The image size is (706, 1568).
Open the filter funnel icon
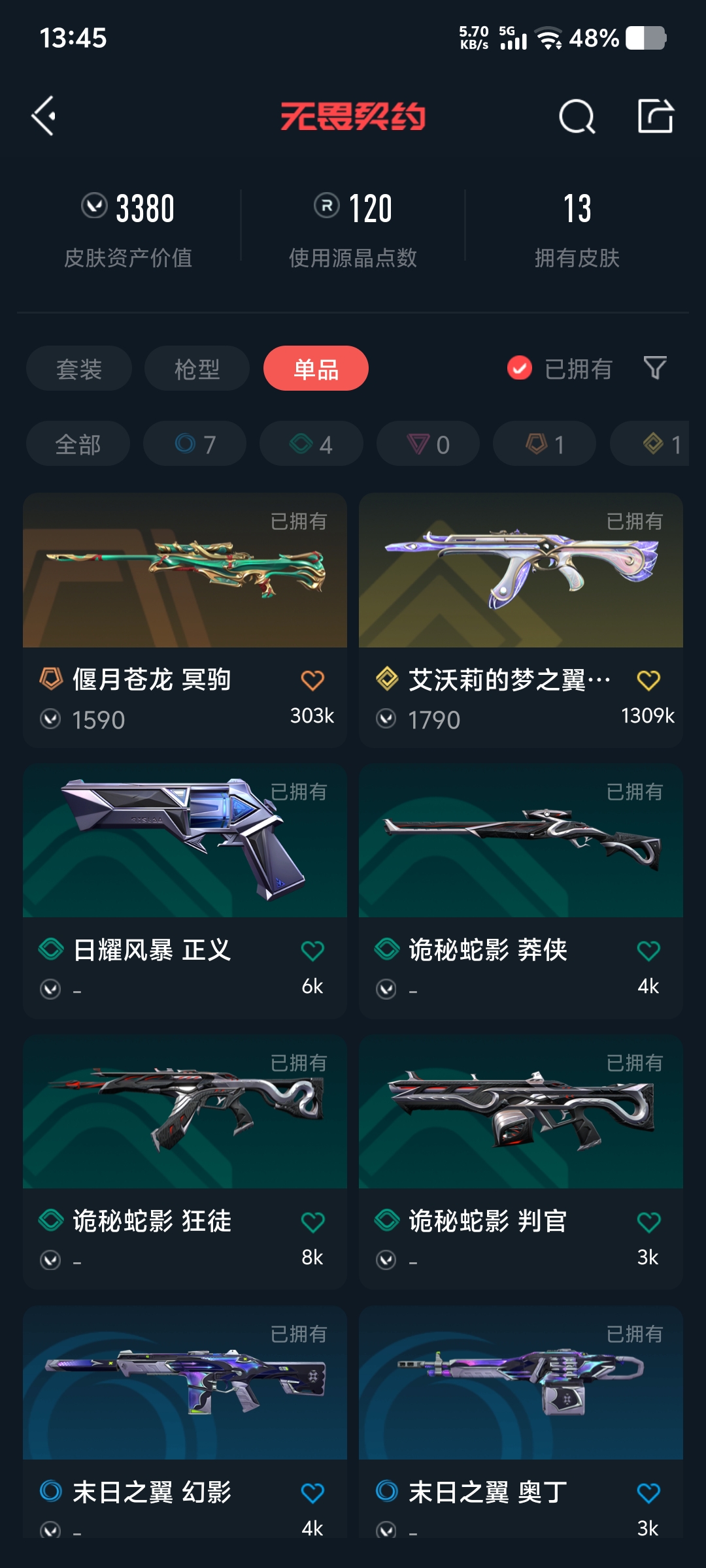point(655,368)
